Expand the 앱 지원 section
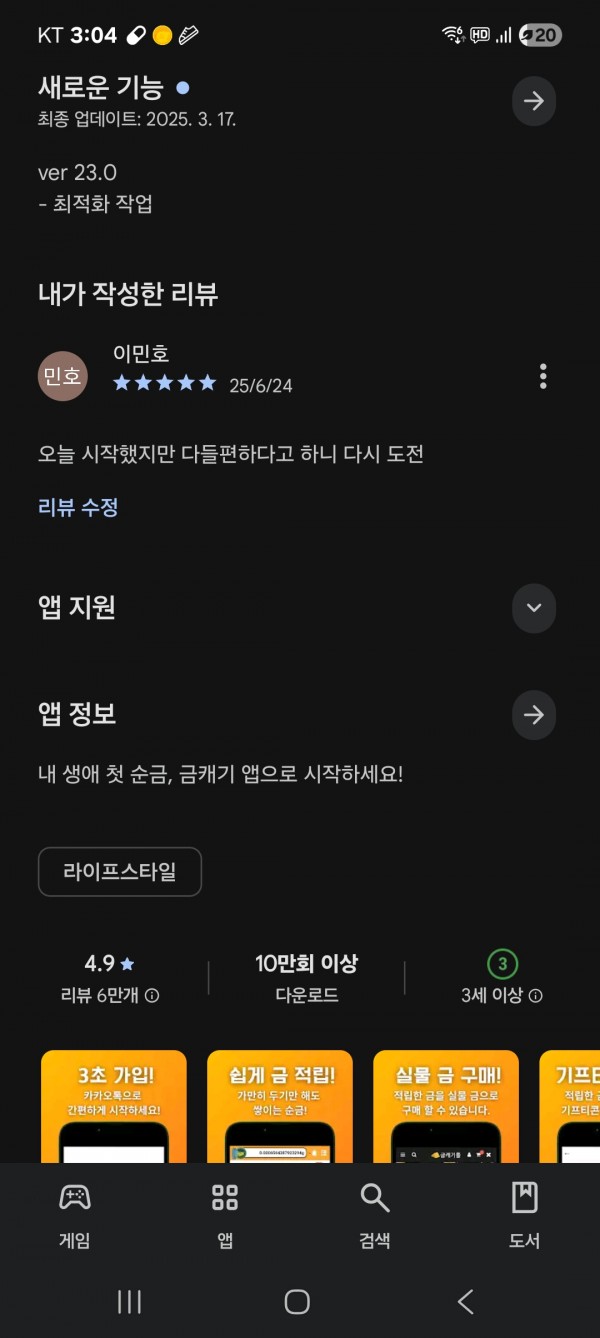600x1338 pixels. pos(534,608)
